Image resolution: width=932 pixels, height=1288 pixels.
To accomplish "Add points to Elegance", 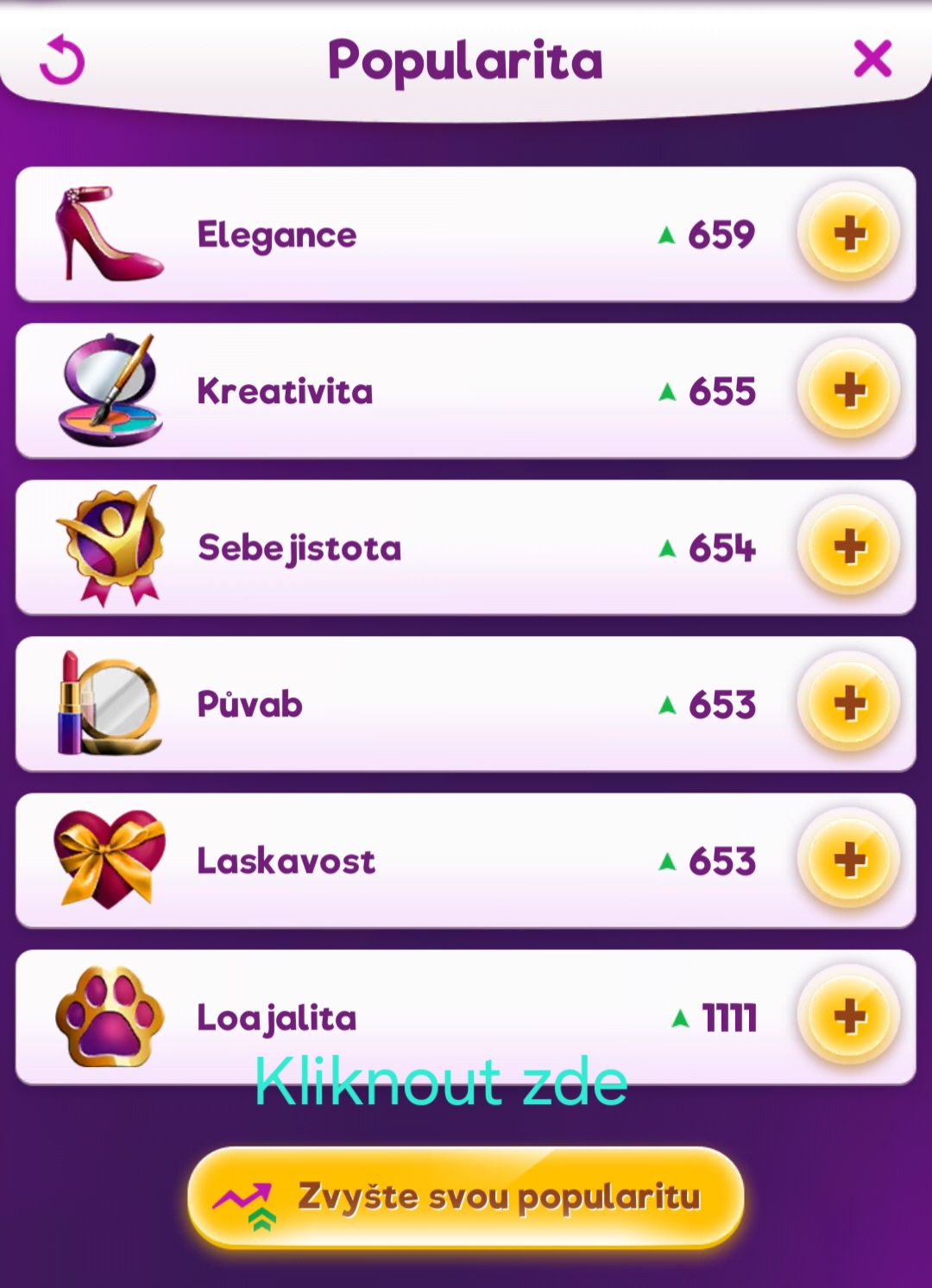I will pyautogui.click(x=849, y=234).
